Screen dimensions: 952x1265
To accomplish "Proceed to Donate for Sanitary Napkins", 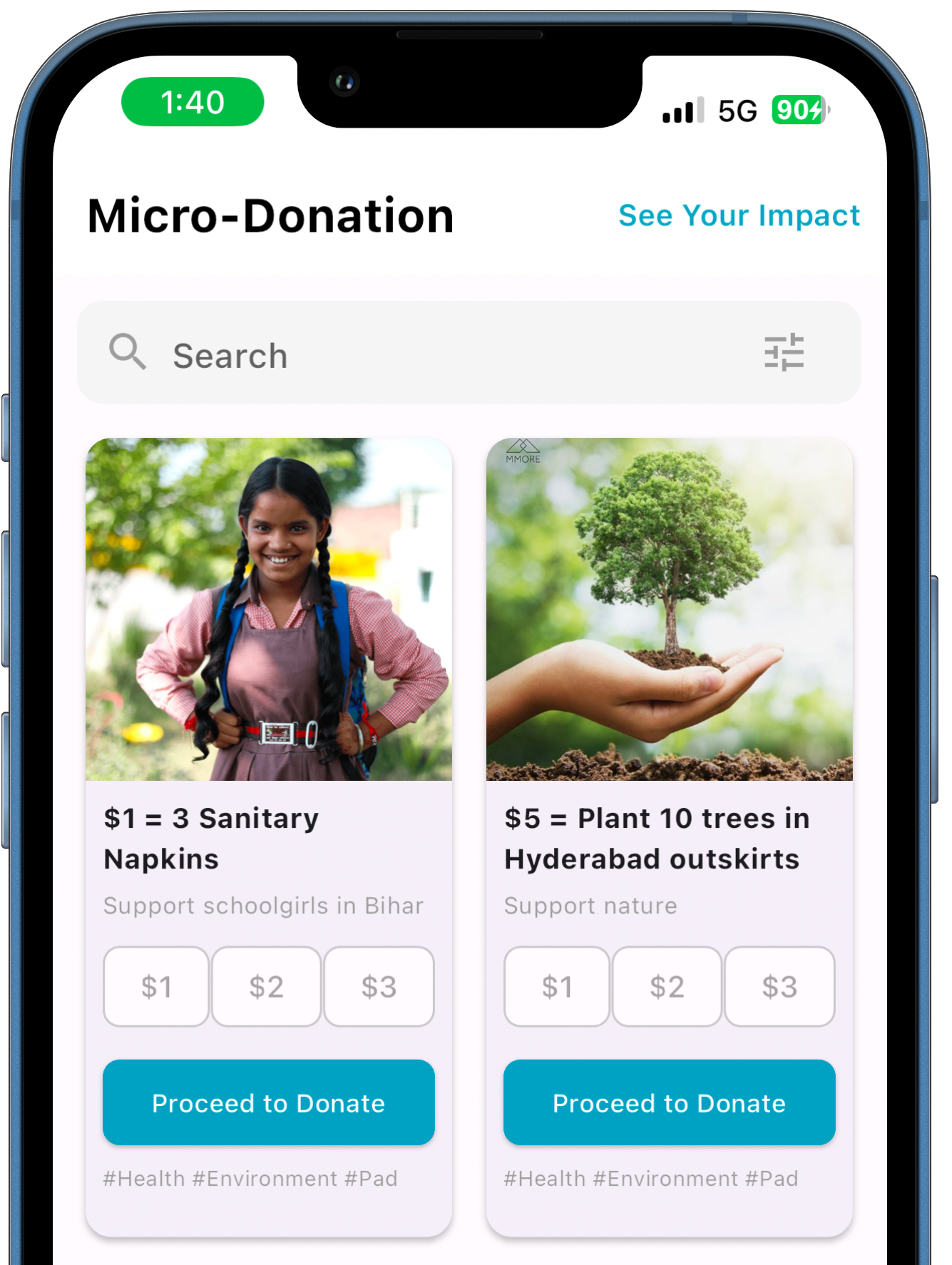I will (x=269, y=1102).
